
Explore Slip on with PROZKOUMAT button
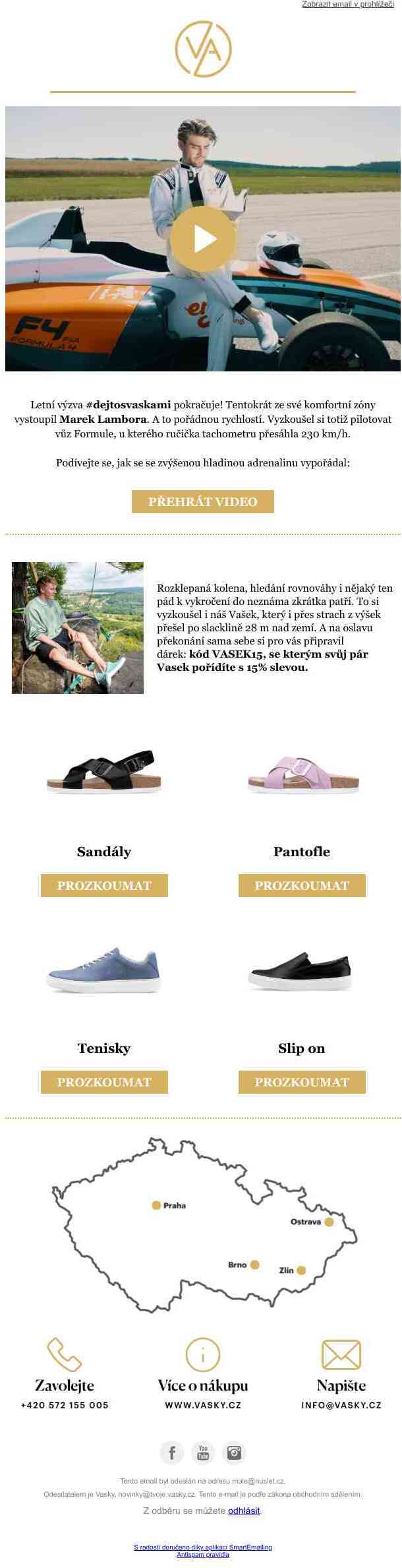(x=301, y=1082)
